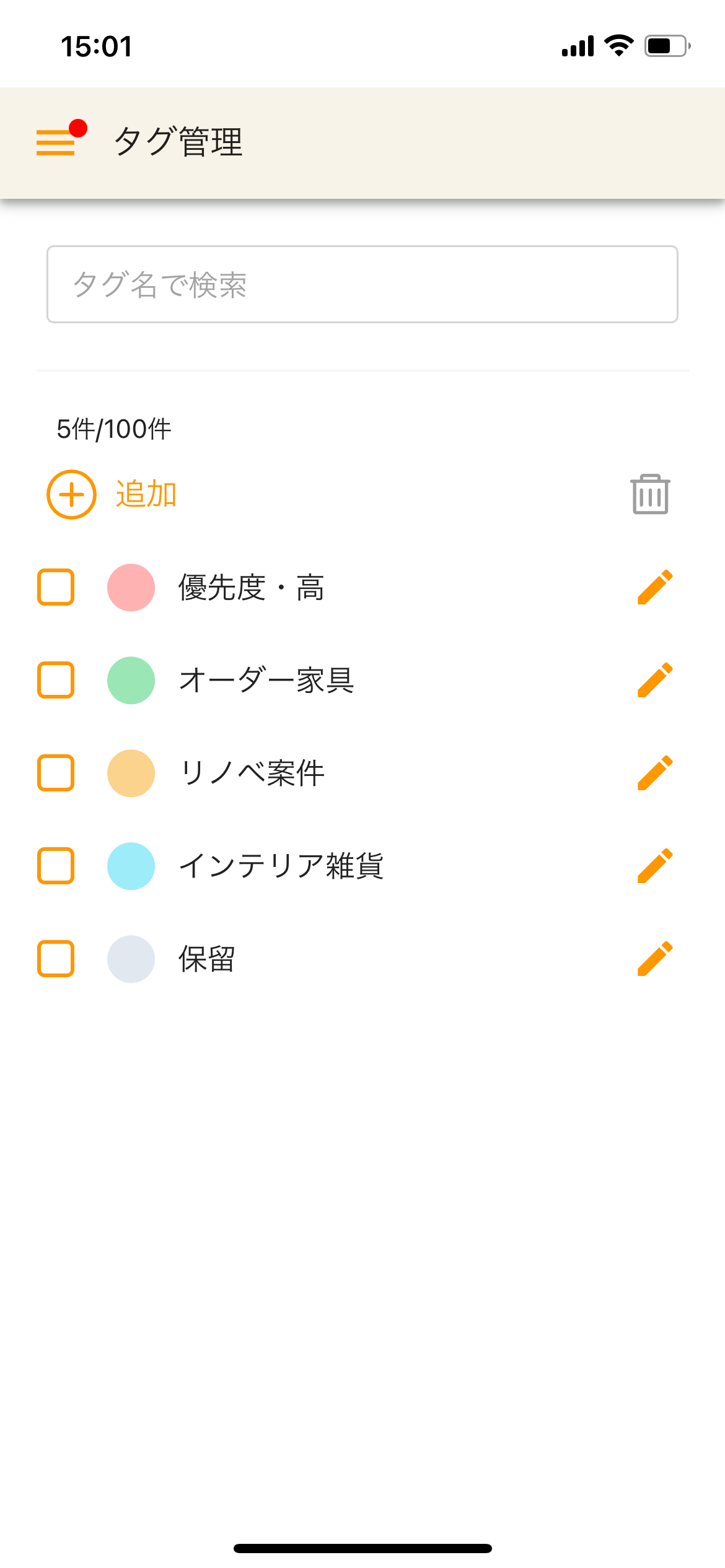Select the gray color swatch of 保留
725x1568 pixels.
tap(131, 959)
